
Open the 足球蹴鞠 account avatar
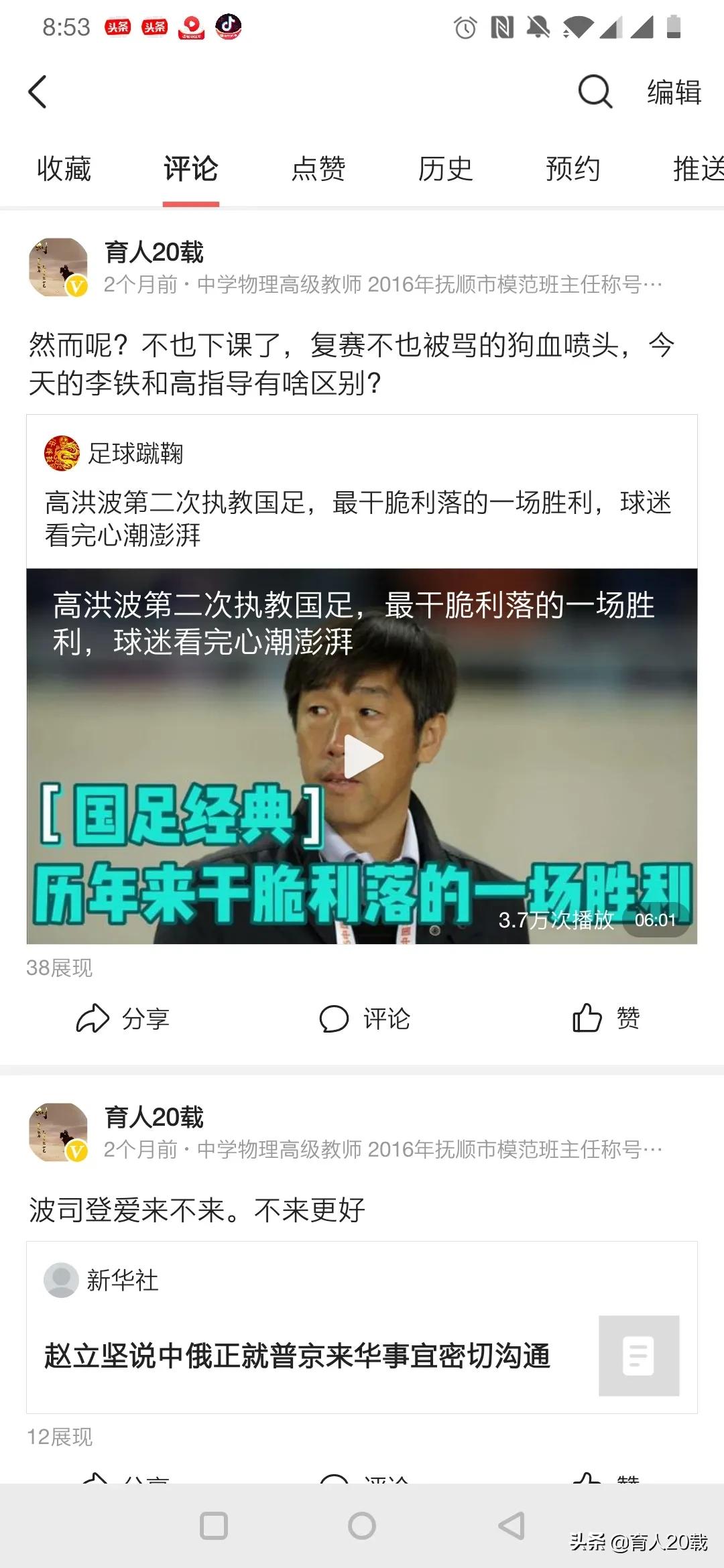(x=62, y=452)
